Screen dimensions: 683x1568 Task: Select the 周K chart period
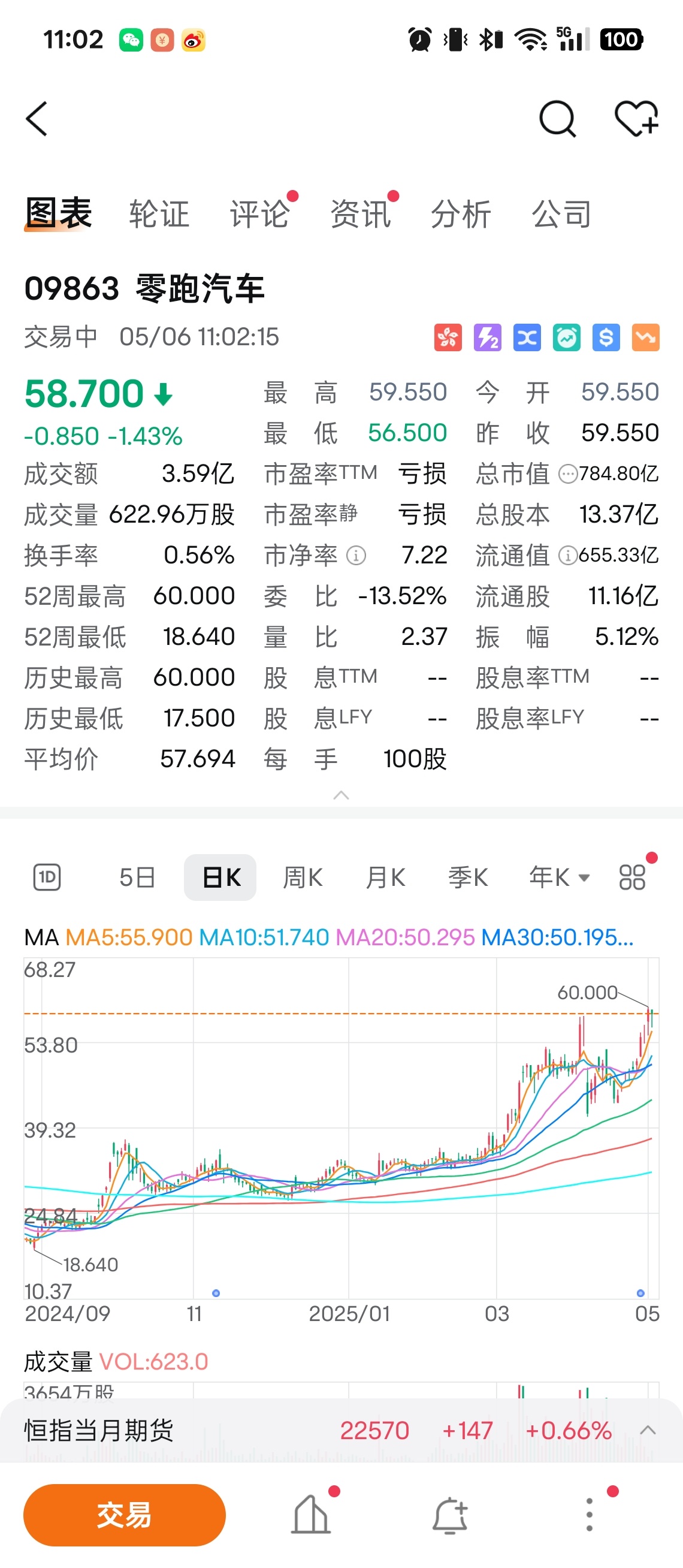click(303, 877)
